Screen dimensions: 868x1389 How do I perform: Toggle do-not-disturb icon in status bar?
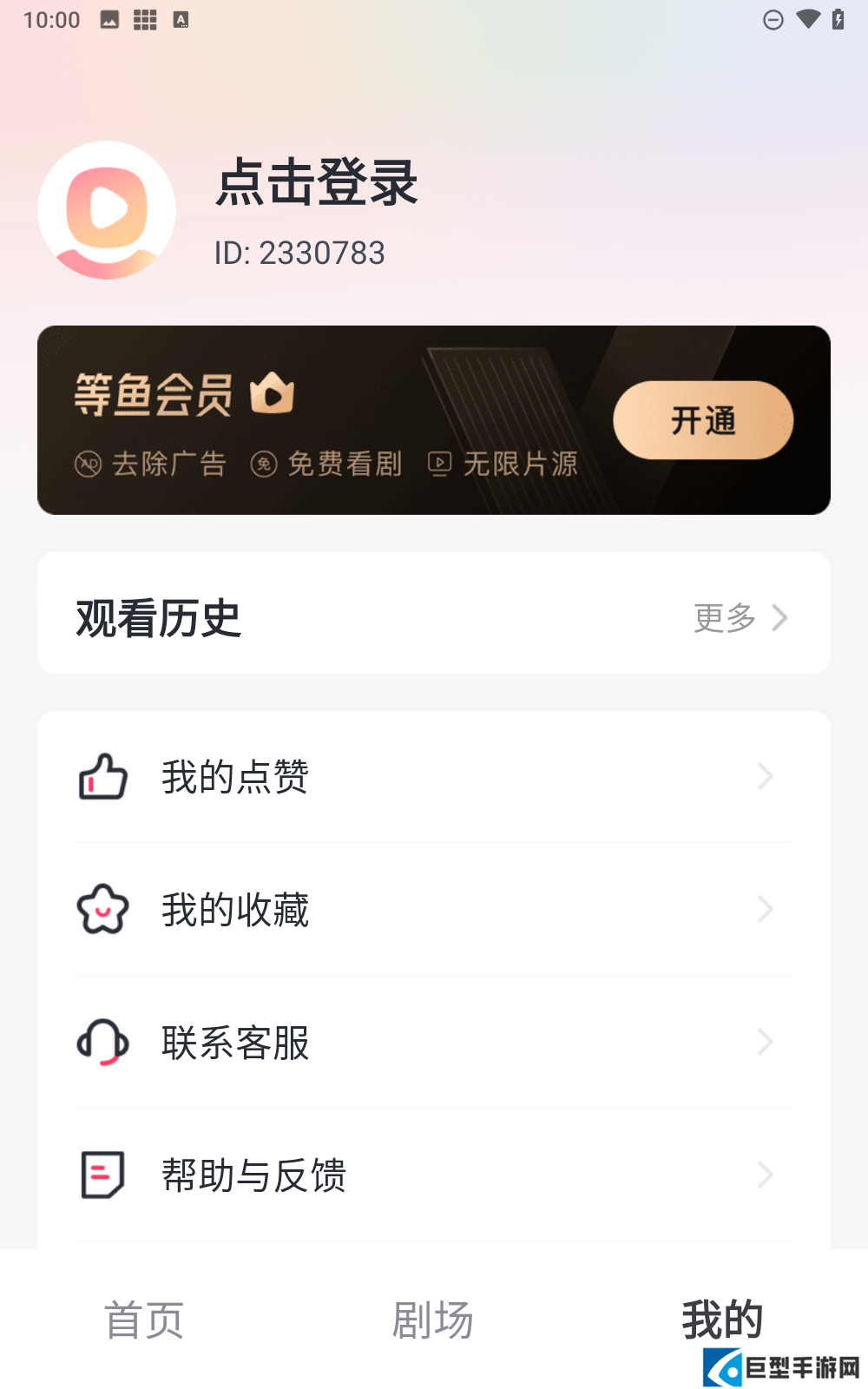tap(772, 19)
